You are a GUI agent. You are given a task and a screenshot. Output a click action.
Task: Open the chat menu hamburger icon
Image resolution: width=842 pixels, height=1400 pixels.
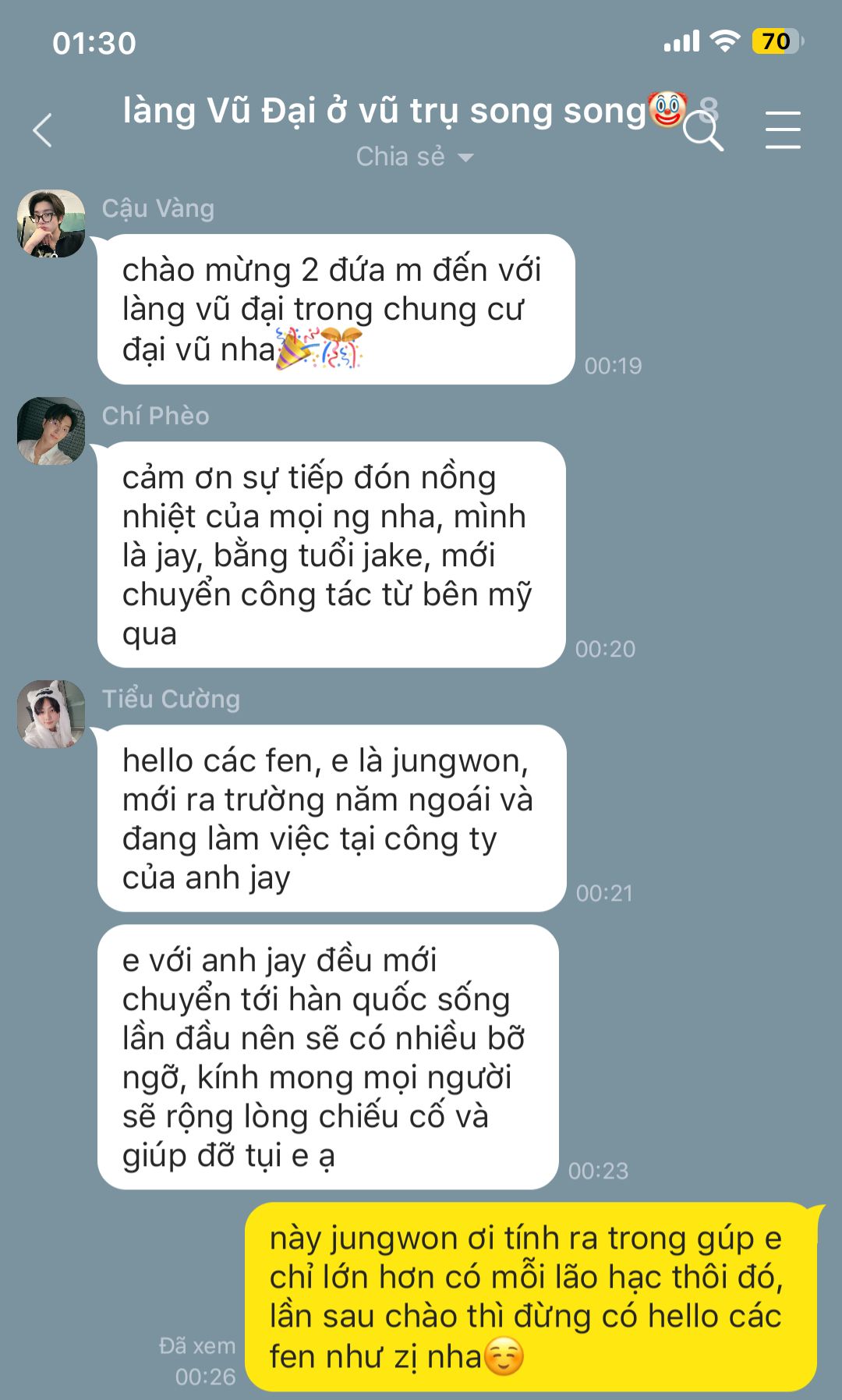tap(783, 129)
